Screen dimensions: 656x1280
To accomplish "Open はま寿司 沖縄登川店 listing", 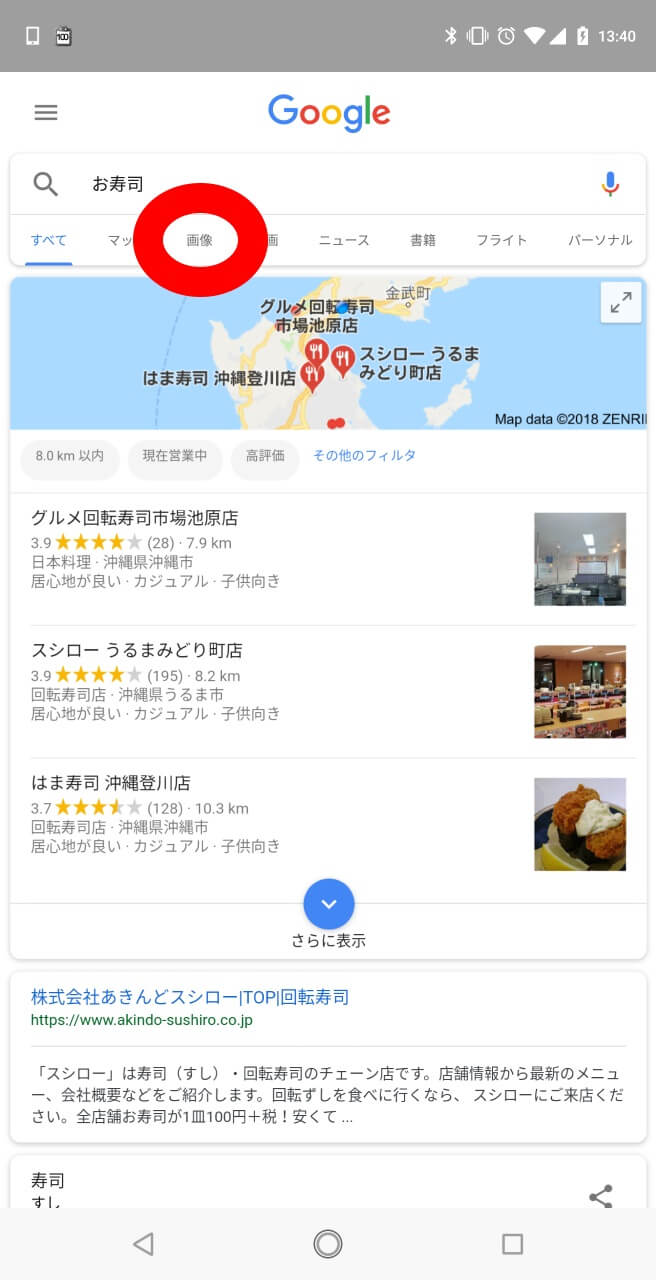I will click(x=110, y=782).
